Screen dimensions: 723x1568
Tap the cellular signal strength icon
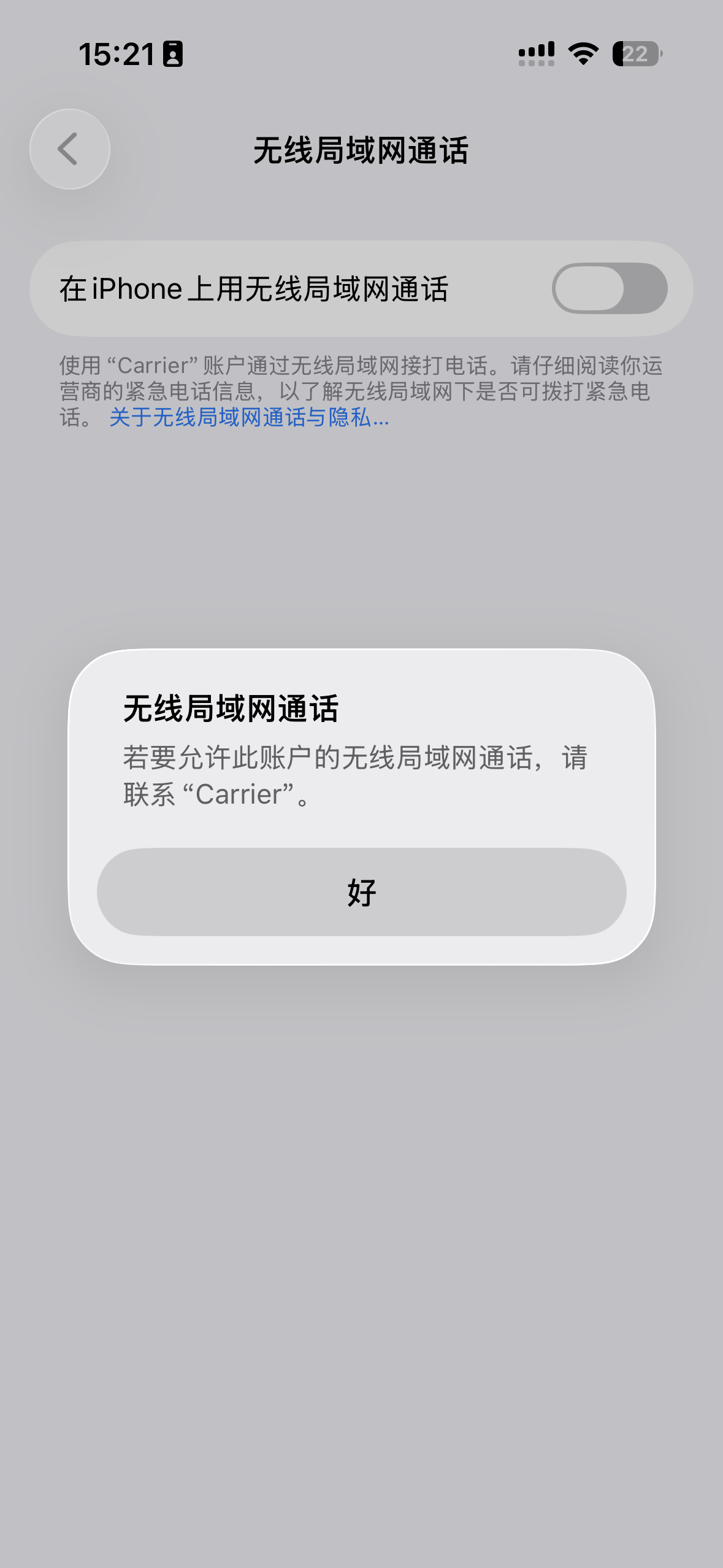tap(537, 54)
